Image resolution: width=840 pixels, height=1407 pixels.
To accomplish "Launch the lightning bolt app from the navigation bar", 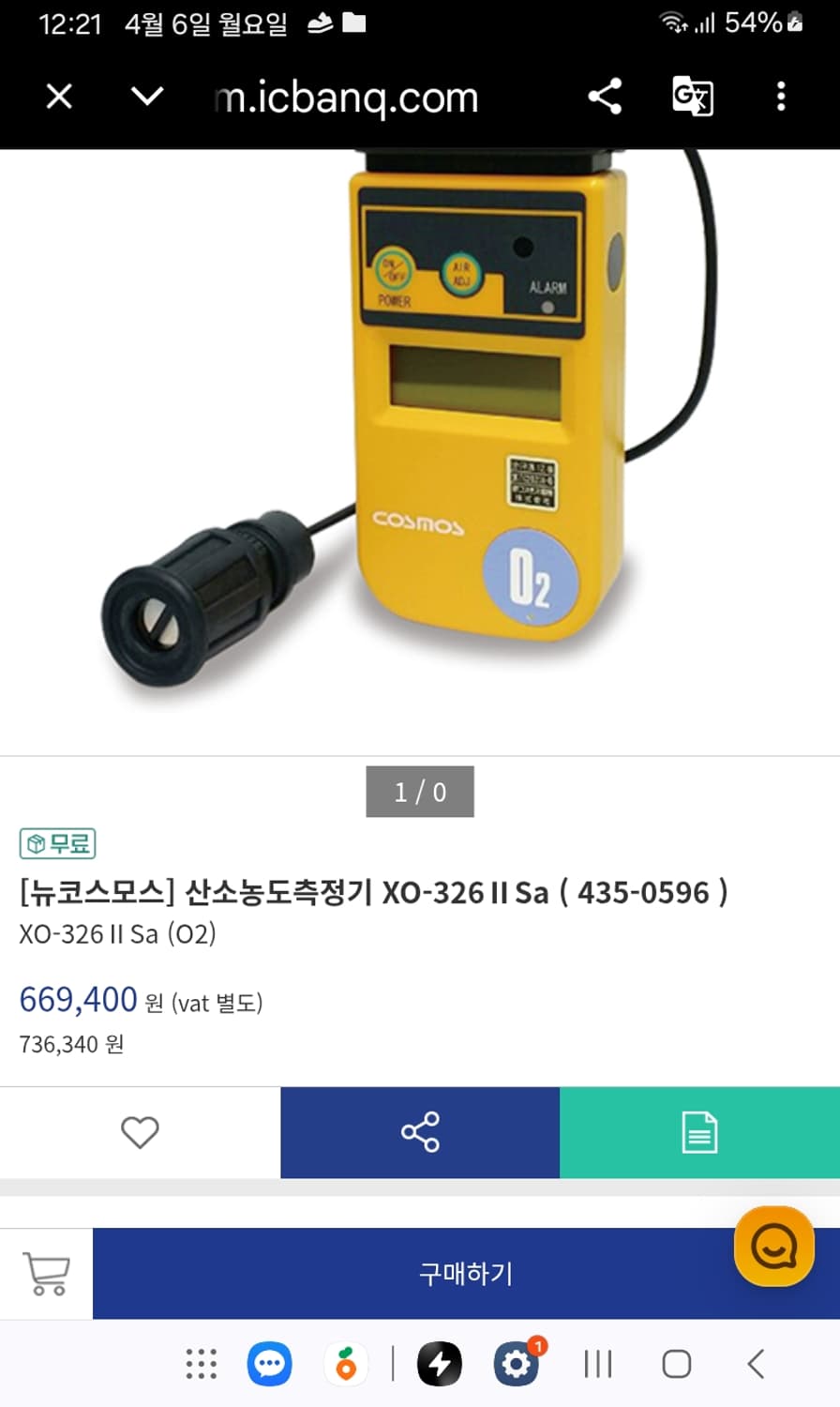I will click(441, 1365).
